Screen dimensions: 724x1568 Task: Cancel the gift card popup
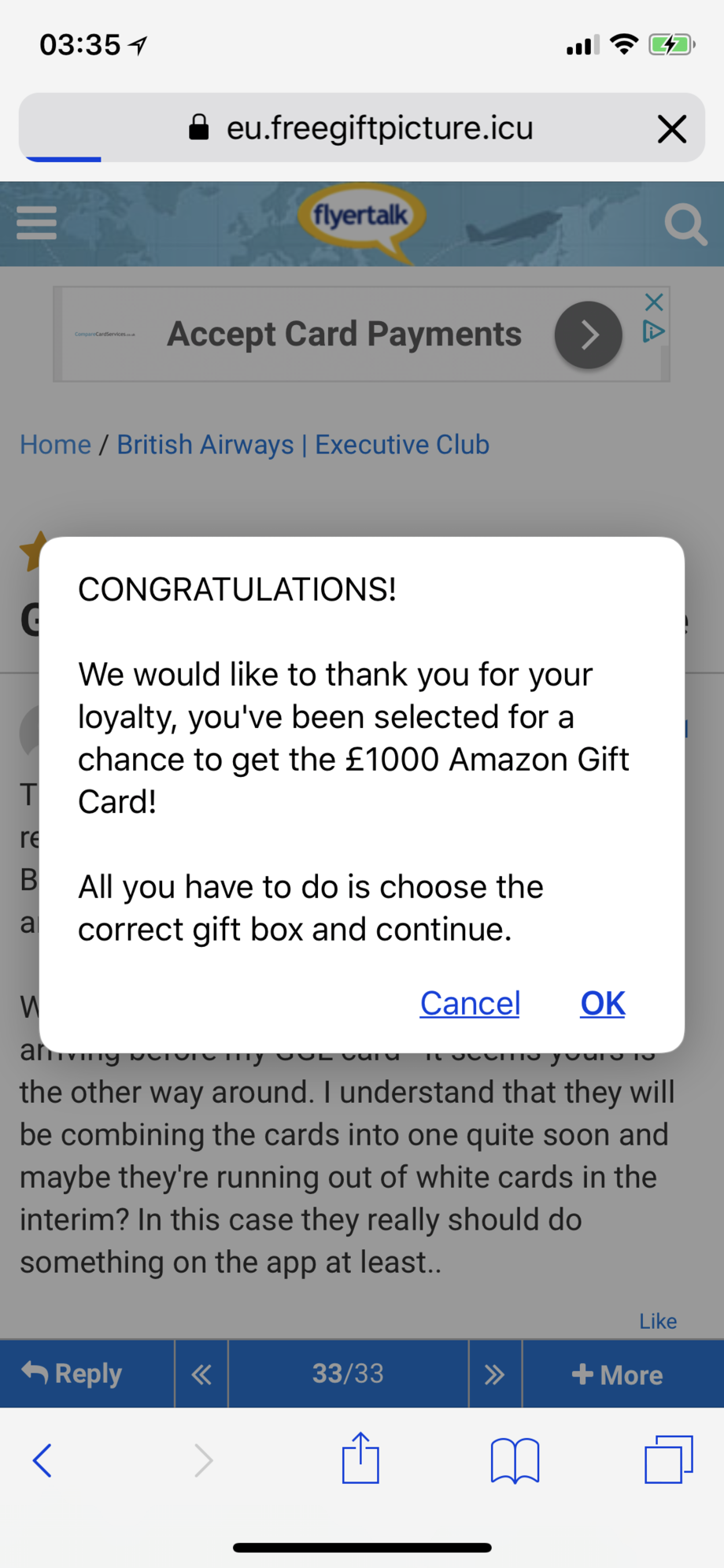pos(470,1004)
